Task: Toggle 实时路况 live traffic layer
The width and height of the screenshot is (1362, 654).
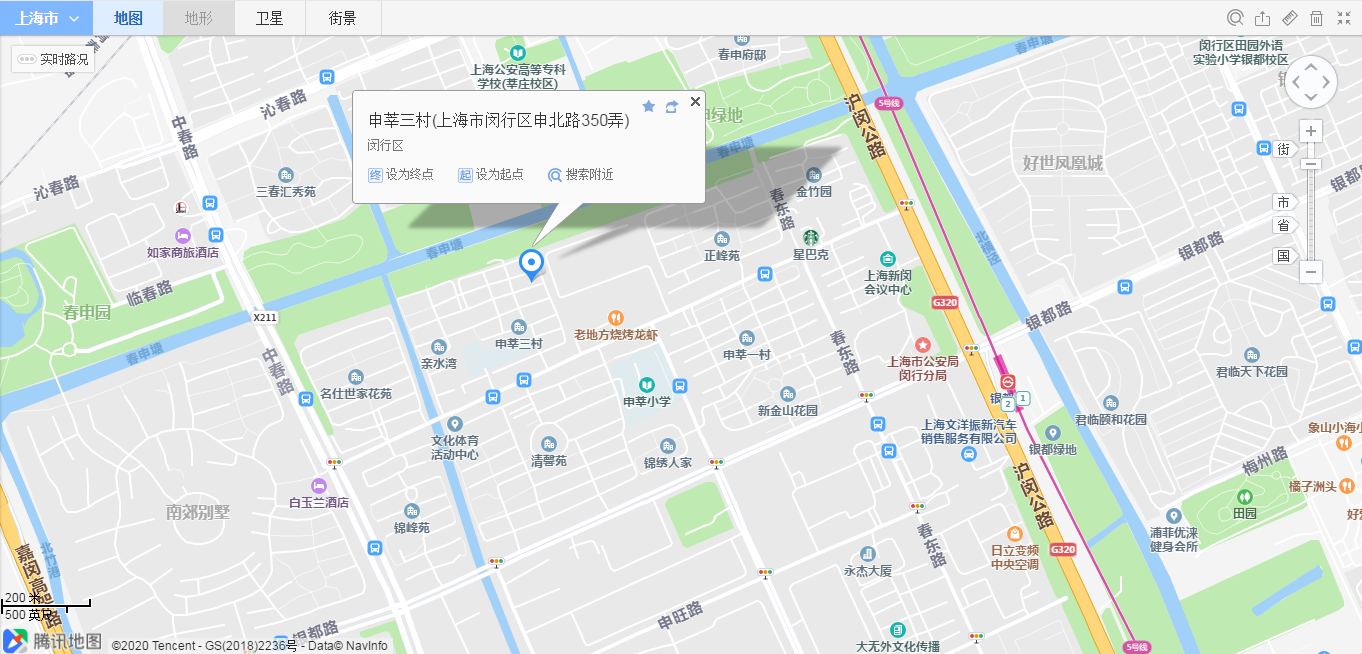Action: pos(54,60)
